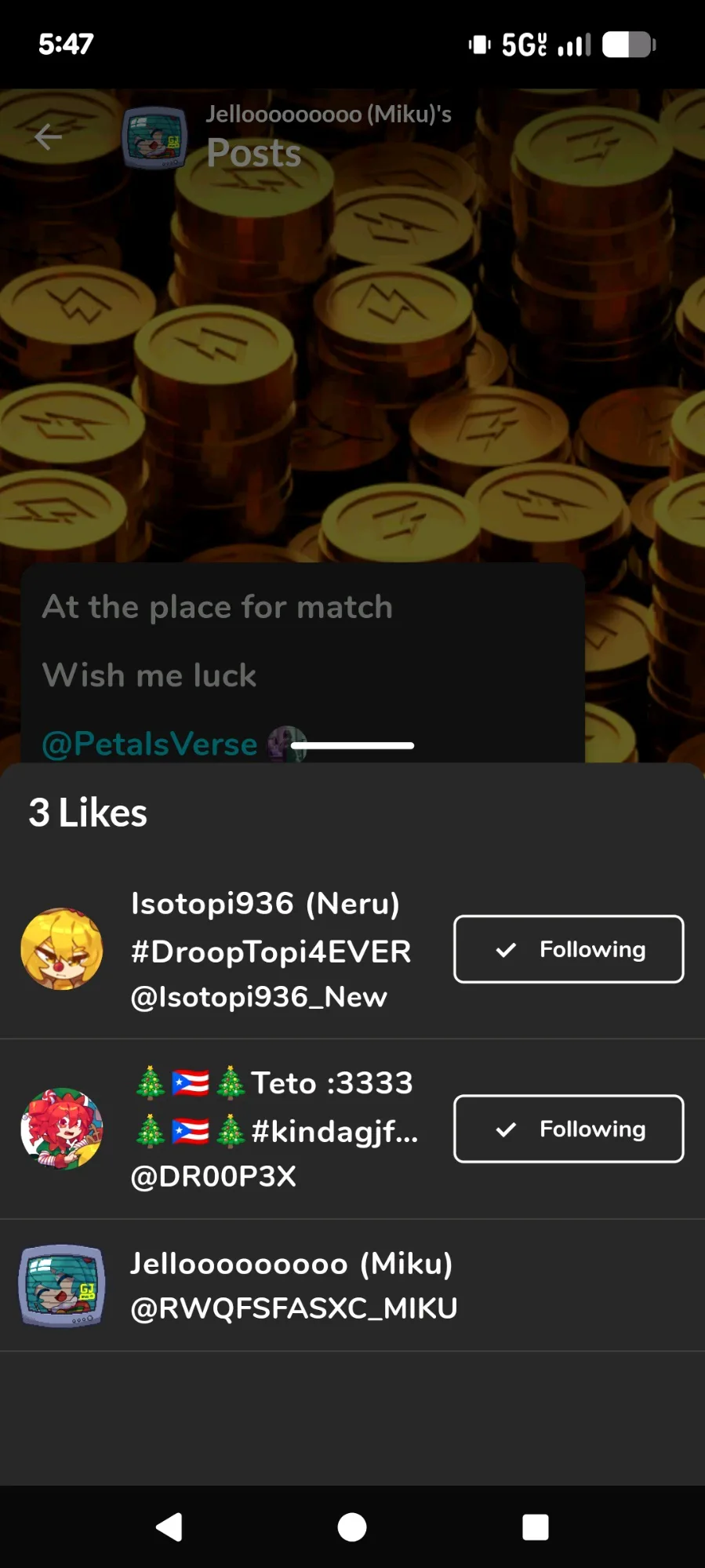Image resolution: width=705 pixels, height=1568 pixels.
Task: Open Jellooooooooo (Miku) profile row
Action: pos(292,1286)
